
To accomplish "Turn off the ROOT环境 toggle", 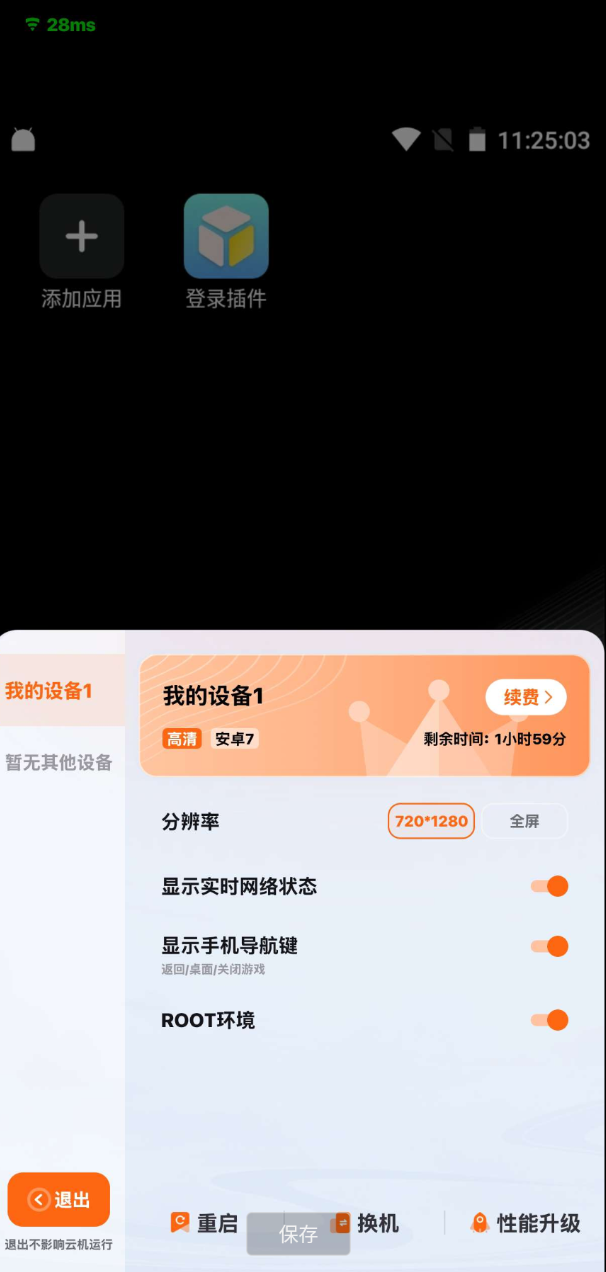I will click(x=549, y=1020).
